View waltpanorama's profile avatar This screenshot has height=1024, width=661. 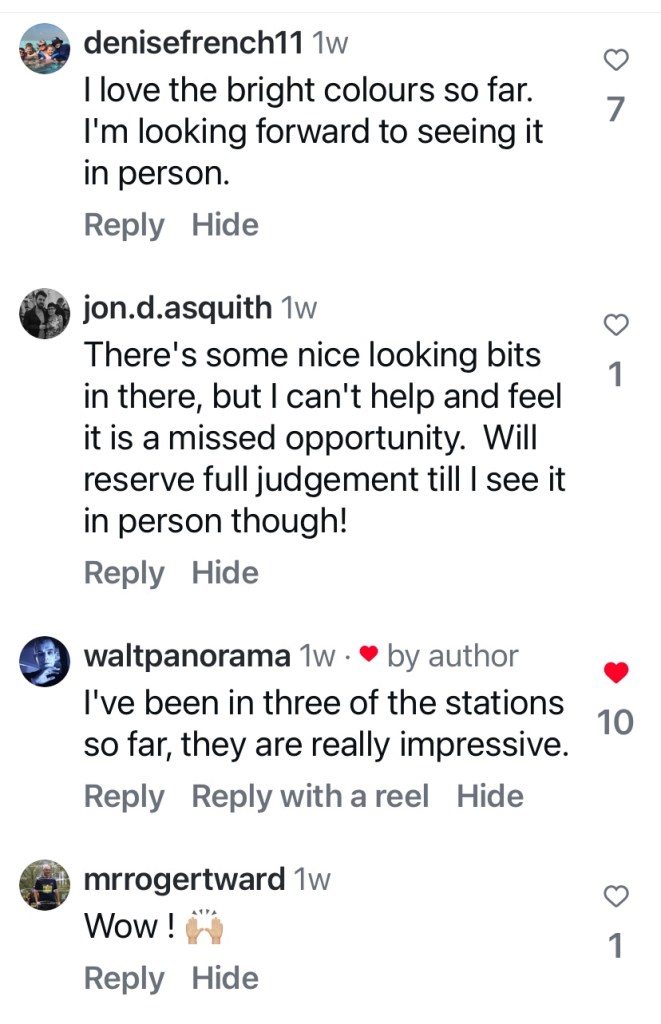pyautogui.click(x=45, y=661)
